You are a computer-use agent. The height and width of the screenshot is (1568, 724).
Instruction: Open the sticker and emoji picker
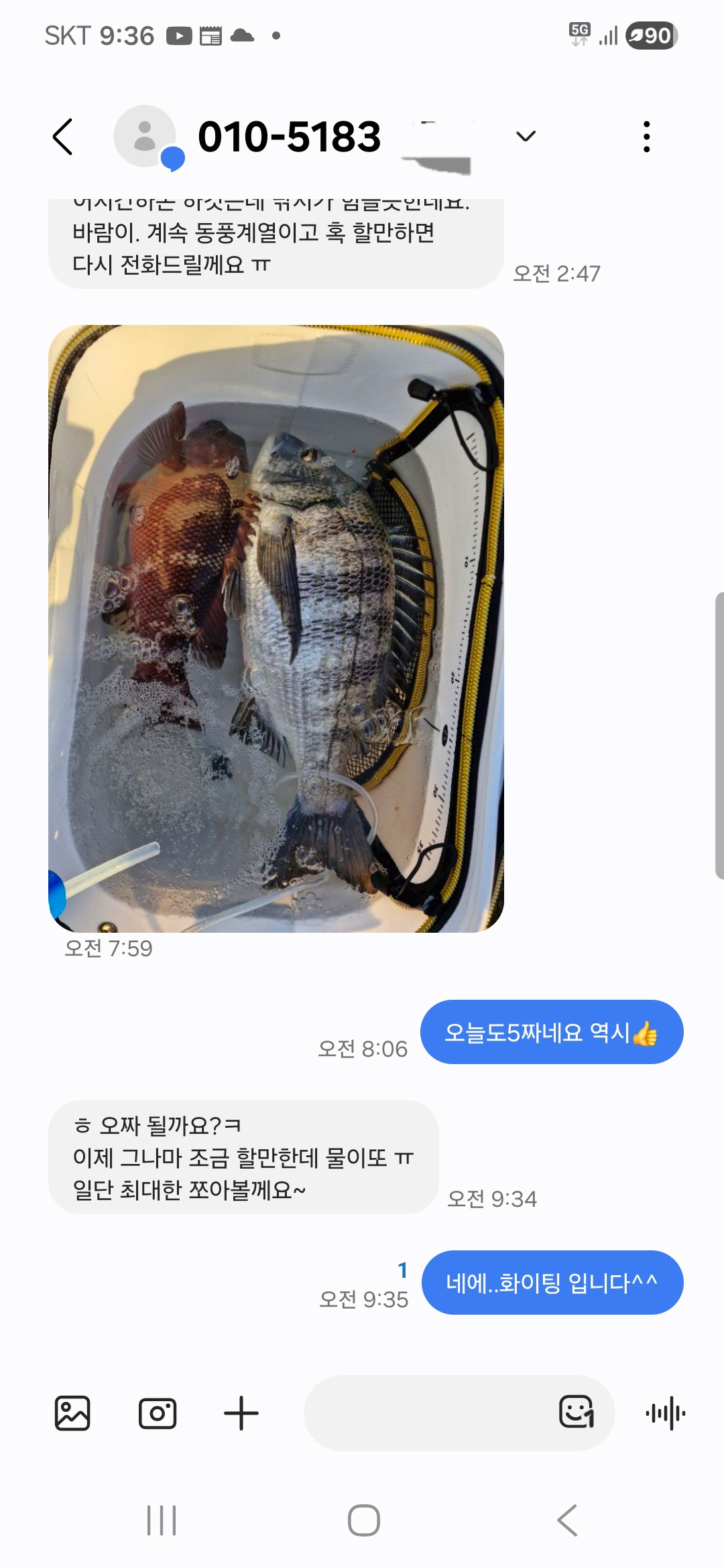tap(577, 1413)
